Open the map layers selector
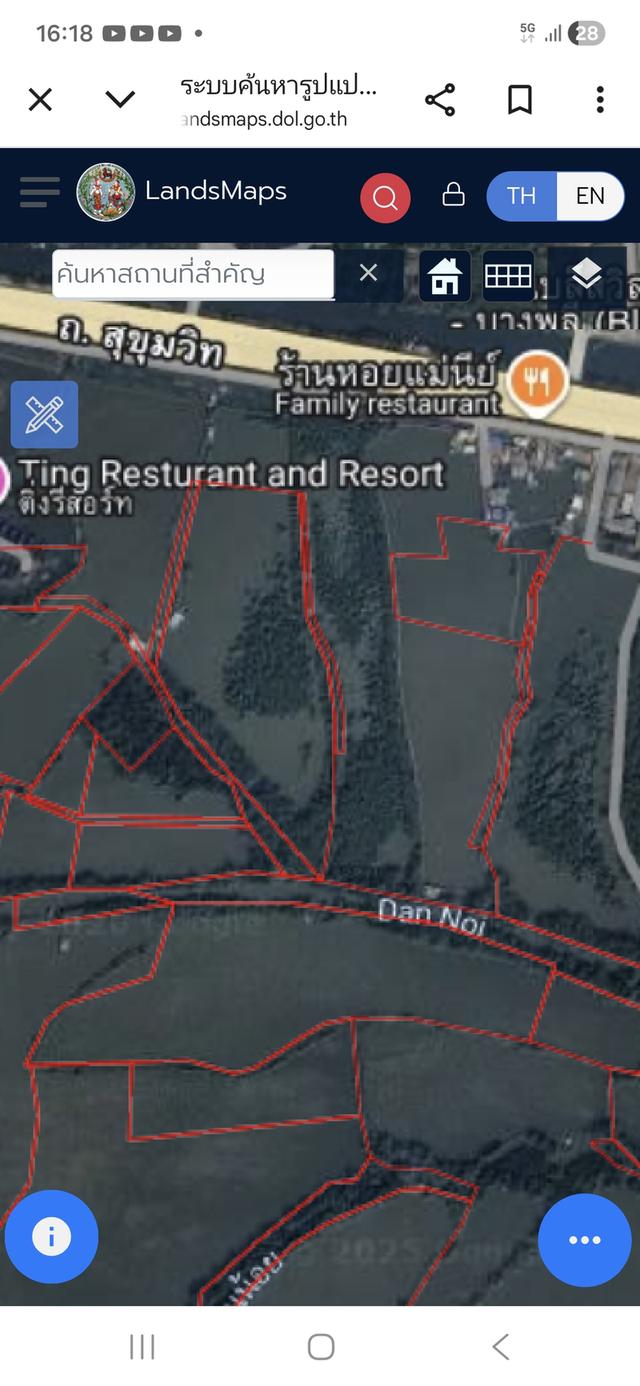The image size is (640, 1386). pyautogui.click(x=586, y=273)
